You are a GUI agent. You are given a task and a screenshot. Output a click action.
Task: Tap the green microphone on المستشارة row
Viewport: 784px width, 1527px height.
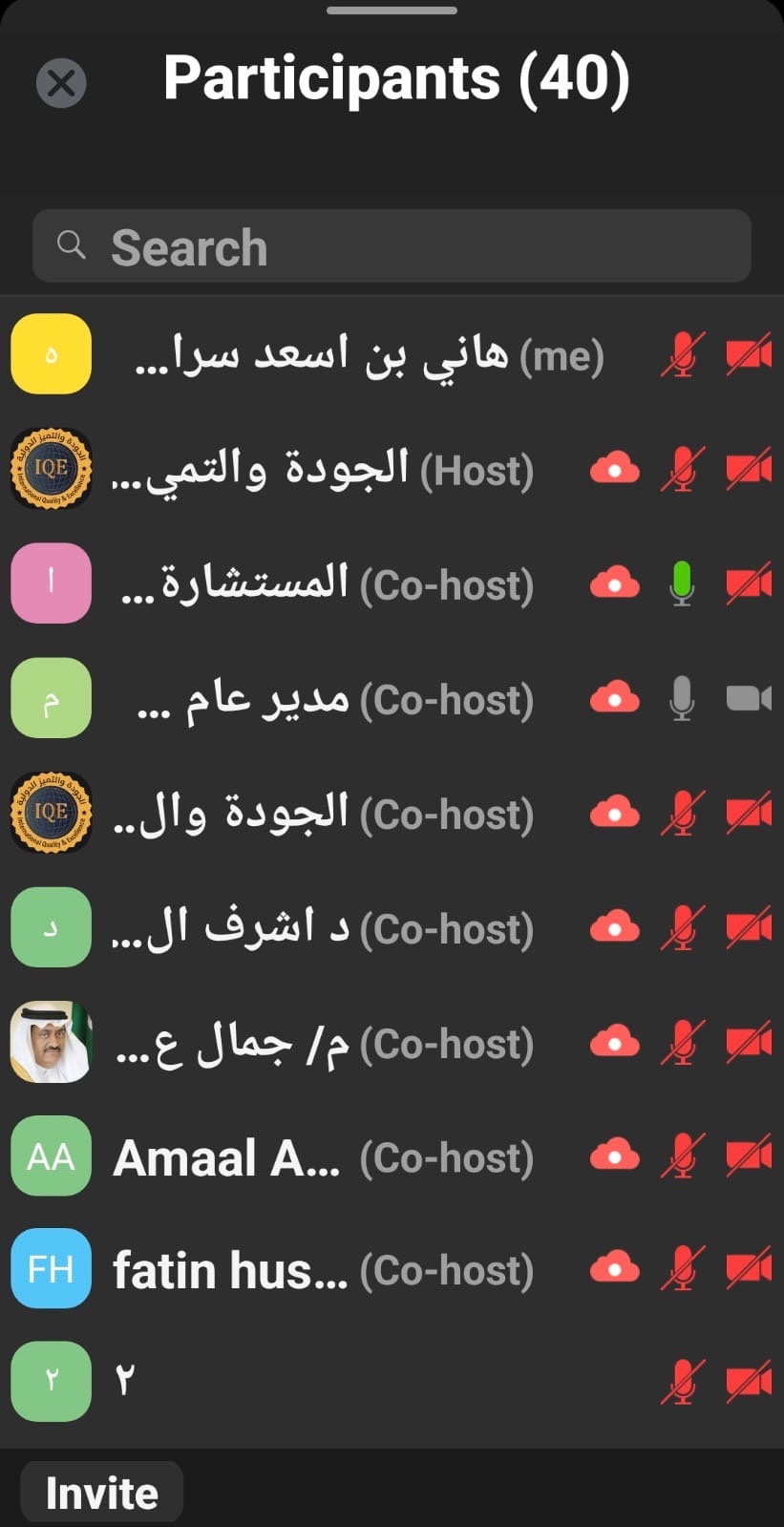point(682,583)
